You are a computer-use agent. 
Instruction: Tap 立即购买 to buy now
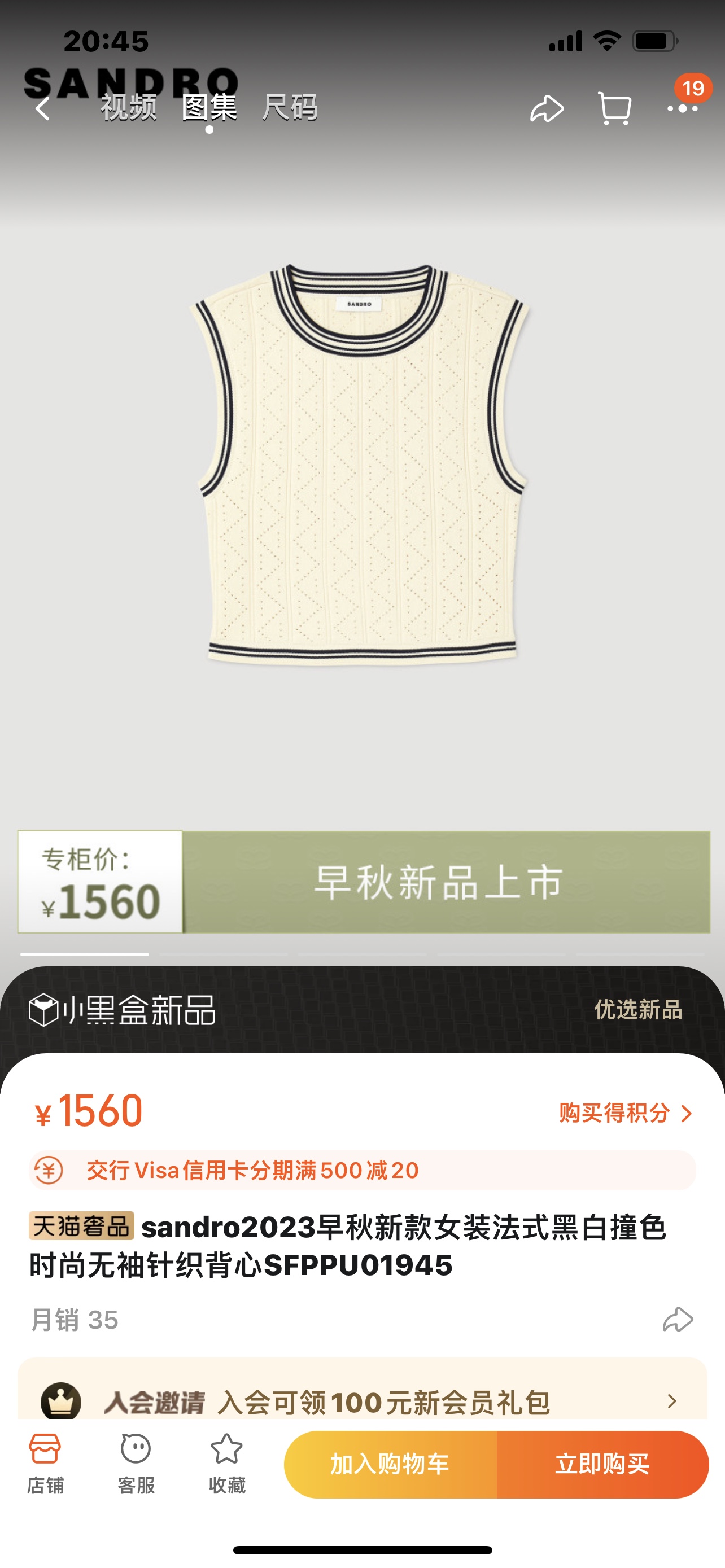(x=602, y=1464)
